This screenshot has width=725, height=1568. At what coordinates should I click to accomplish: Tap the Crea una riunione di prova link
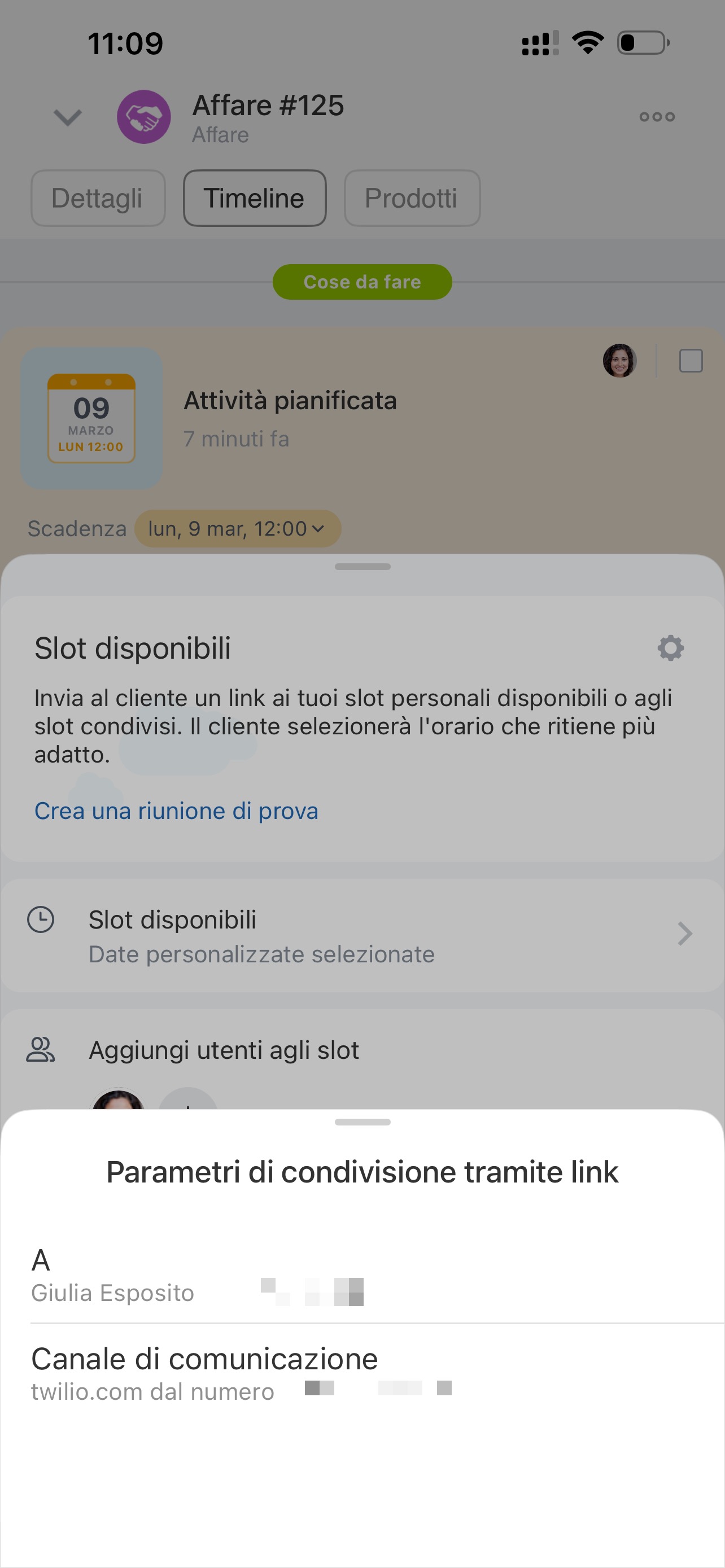pos(176,811)
